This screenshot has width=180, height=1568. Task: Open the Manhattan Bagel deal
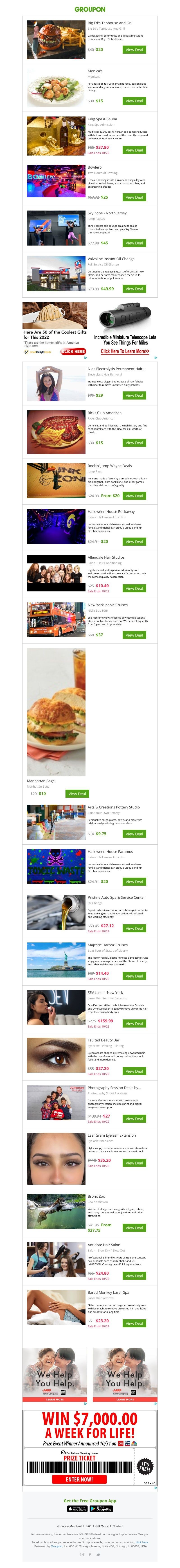click(77, 794)
